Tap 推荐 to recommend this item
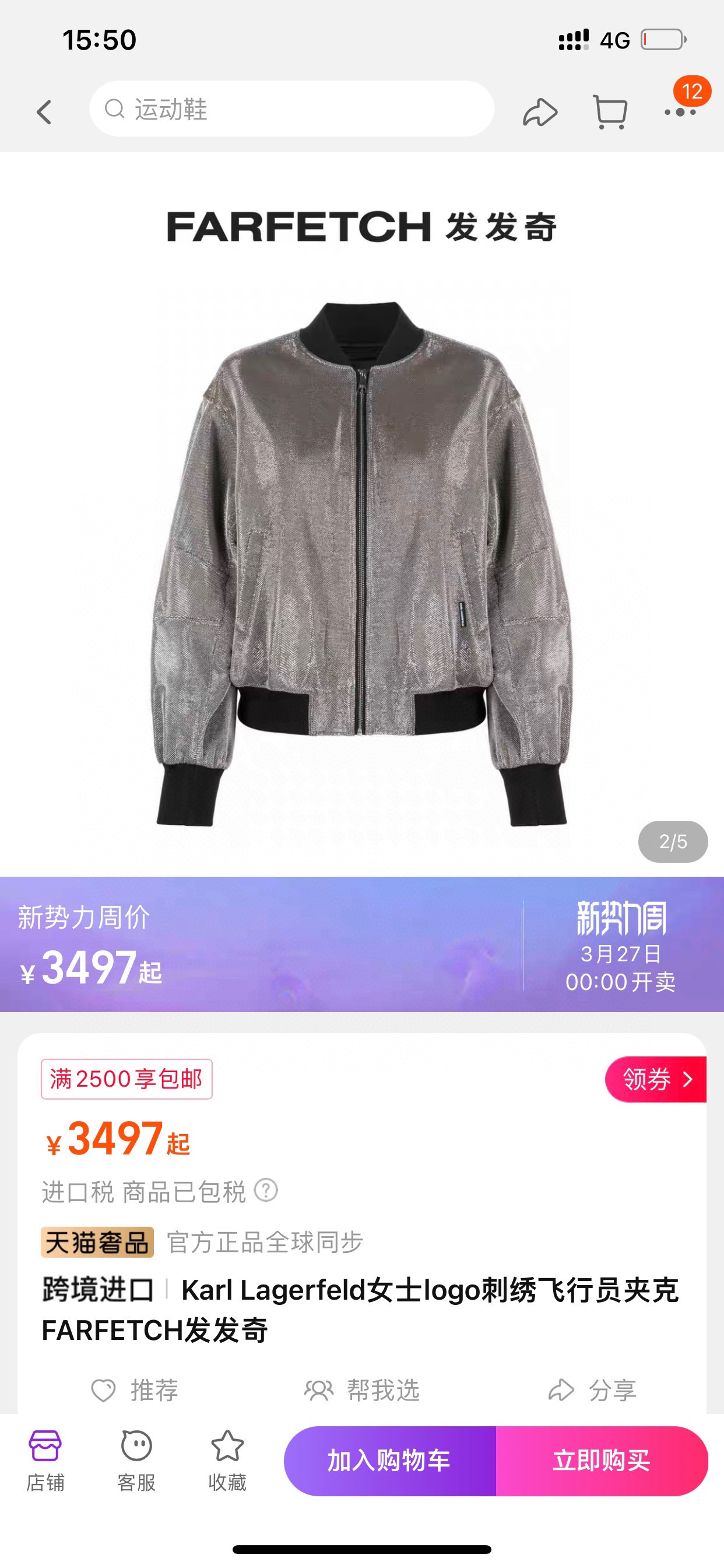 click(x=135, y=1390)
